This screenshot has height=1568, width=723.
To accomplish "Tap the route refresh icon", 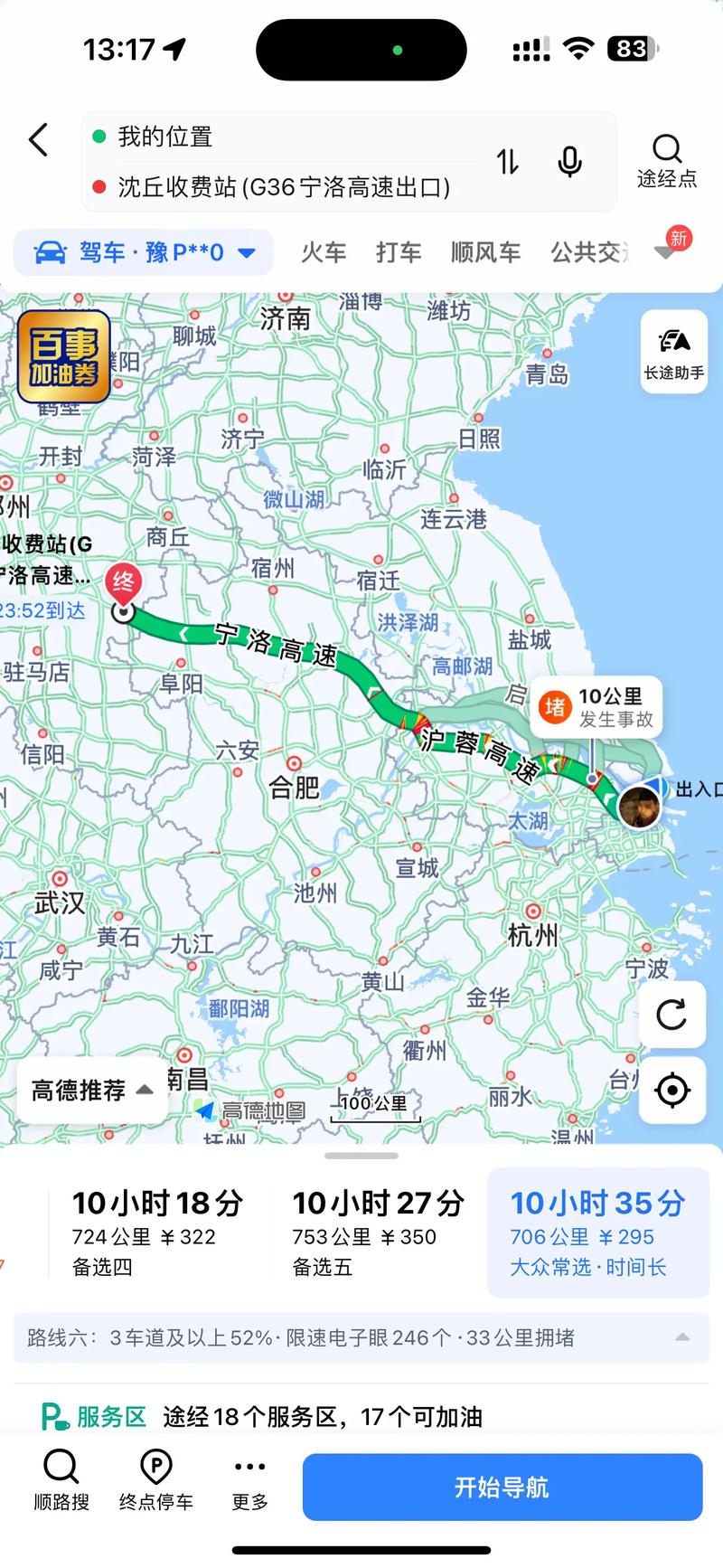I will click(x=672, y=1015).
